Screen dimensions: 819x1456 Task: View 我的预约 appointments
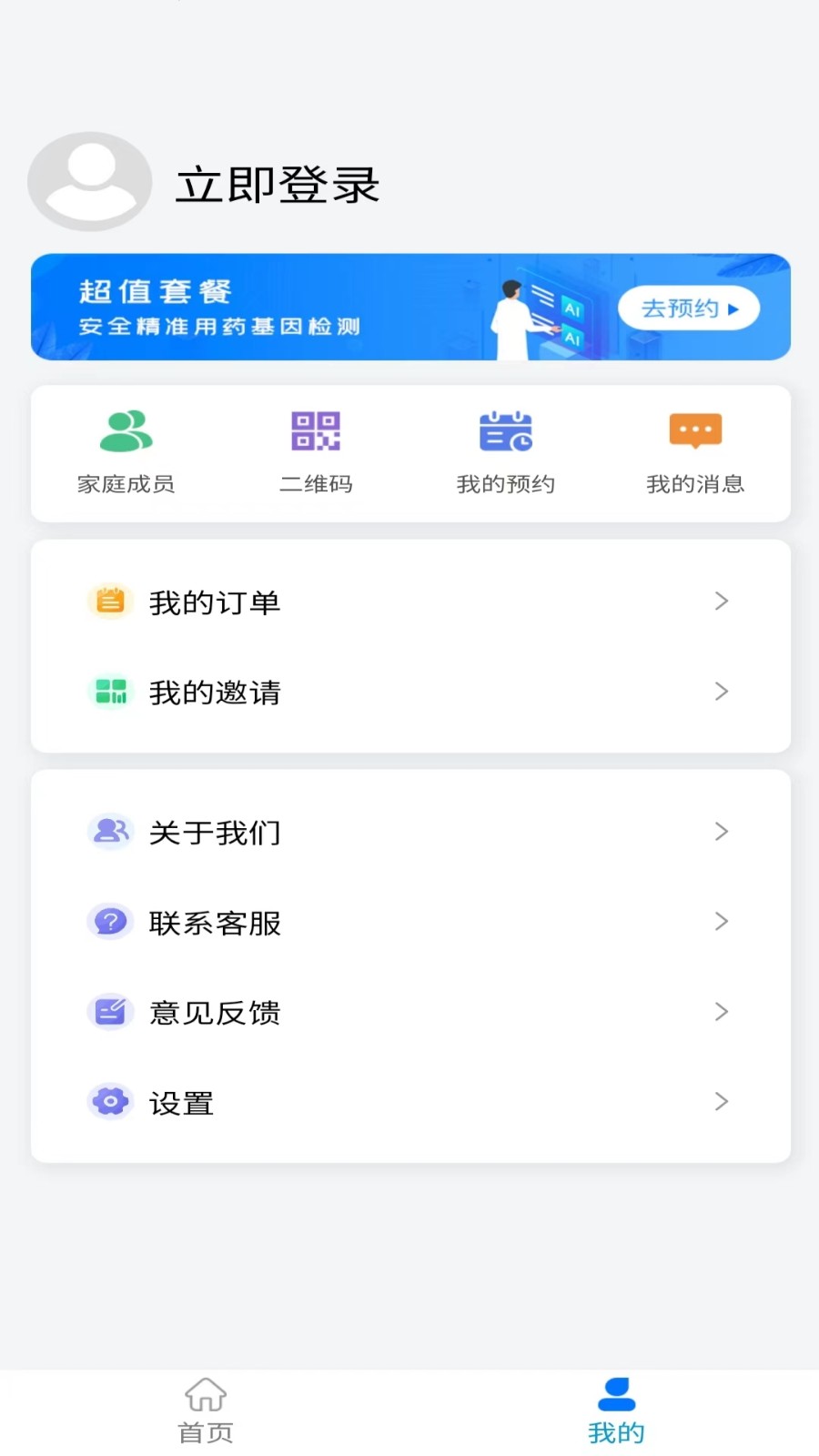coord(505,452)
